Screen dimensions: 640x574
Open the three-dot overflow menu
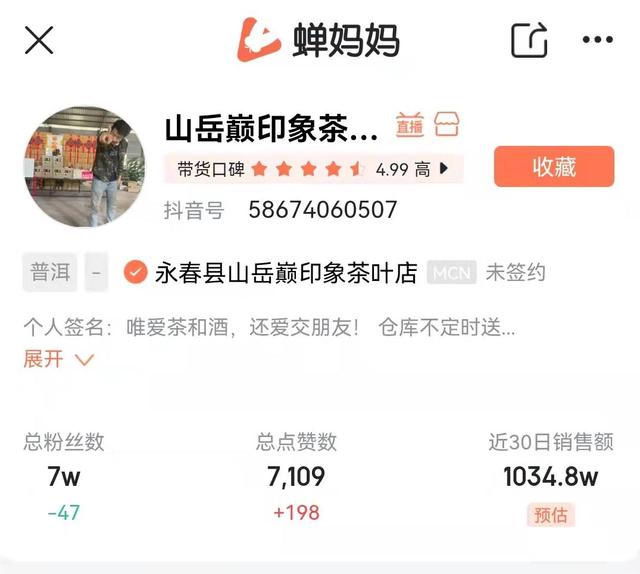(597, 40)
